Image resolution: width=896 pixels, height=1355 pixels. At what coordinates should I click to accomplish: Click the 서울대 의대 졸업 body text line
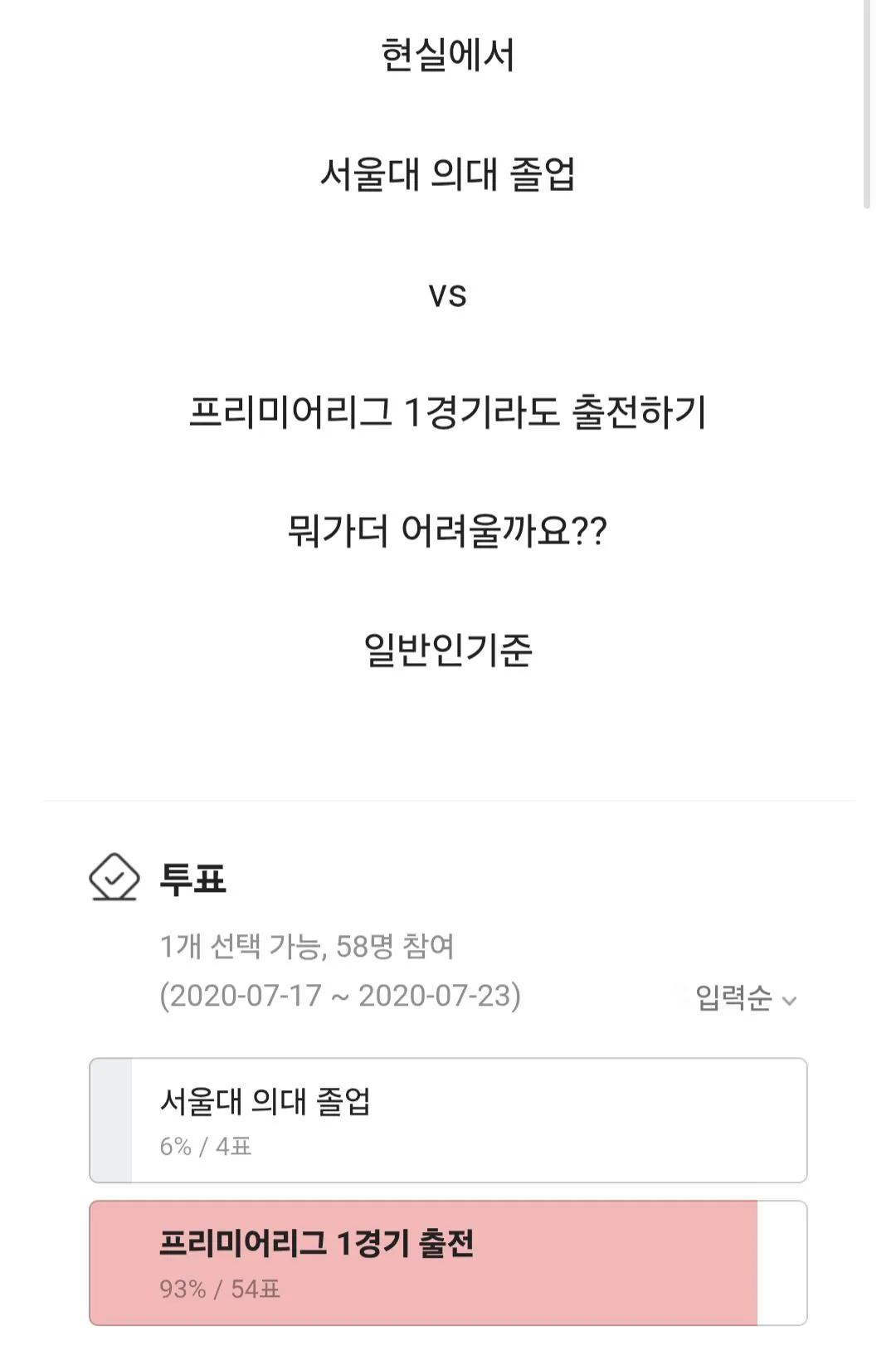pos(446,172)
